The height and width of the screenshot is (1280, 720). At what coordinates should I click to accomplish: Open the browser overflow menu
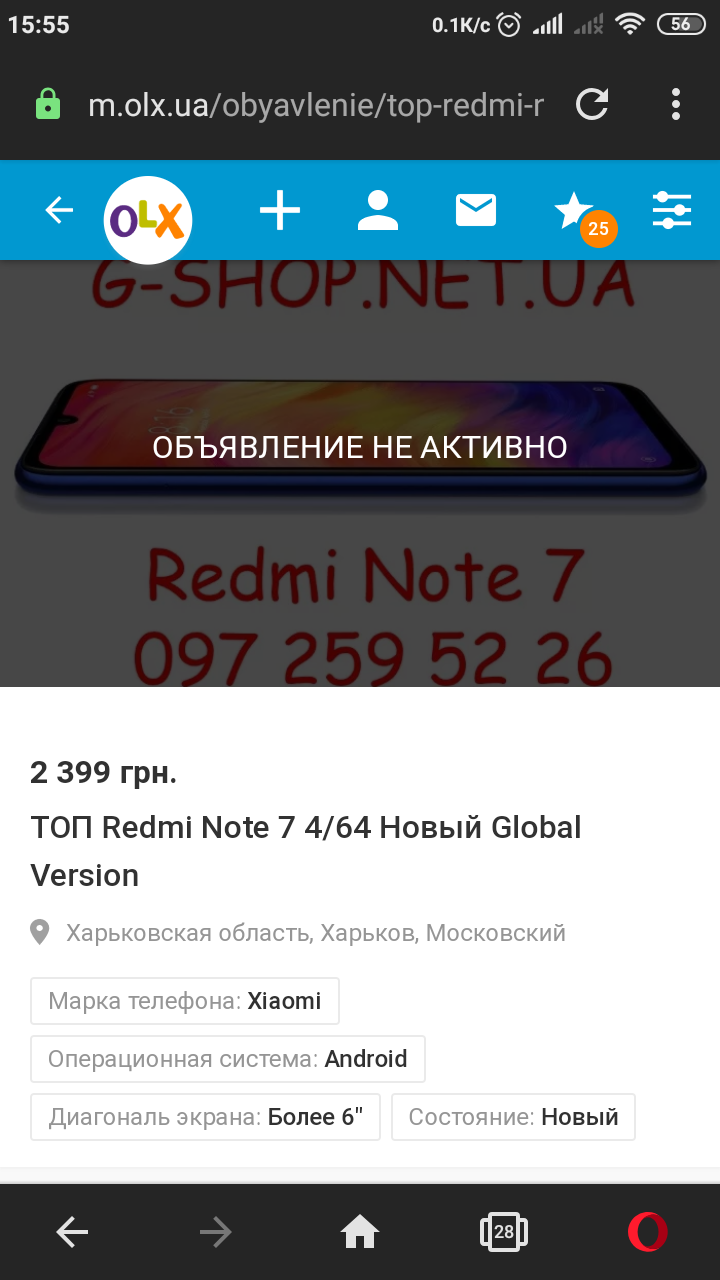(676, 104)
